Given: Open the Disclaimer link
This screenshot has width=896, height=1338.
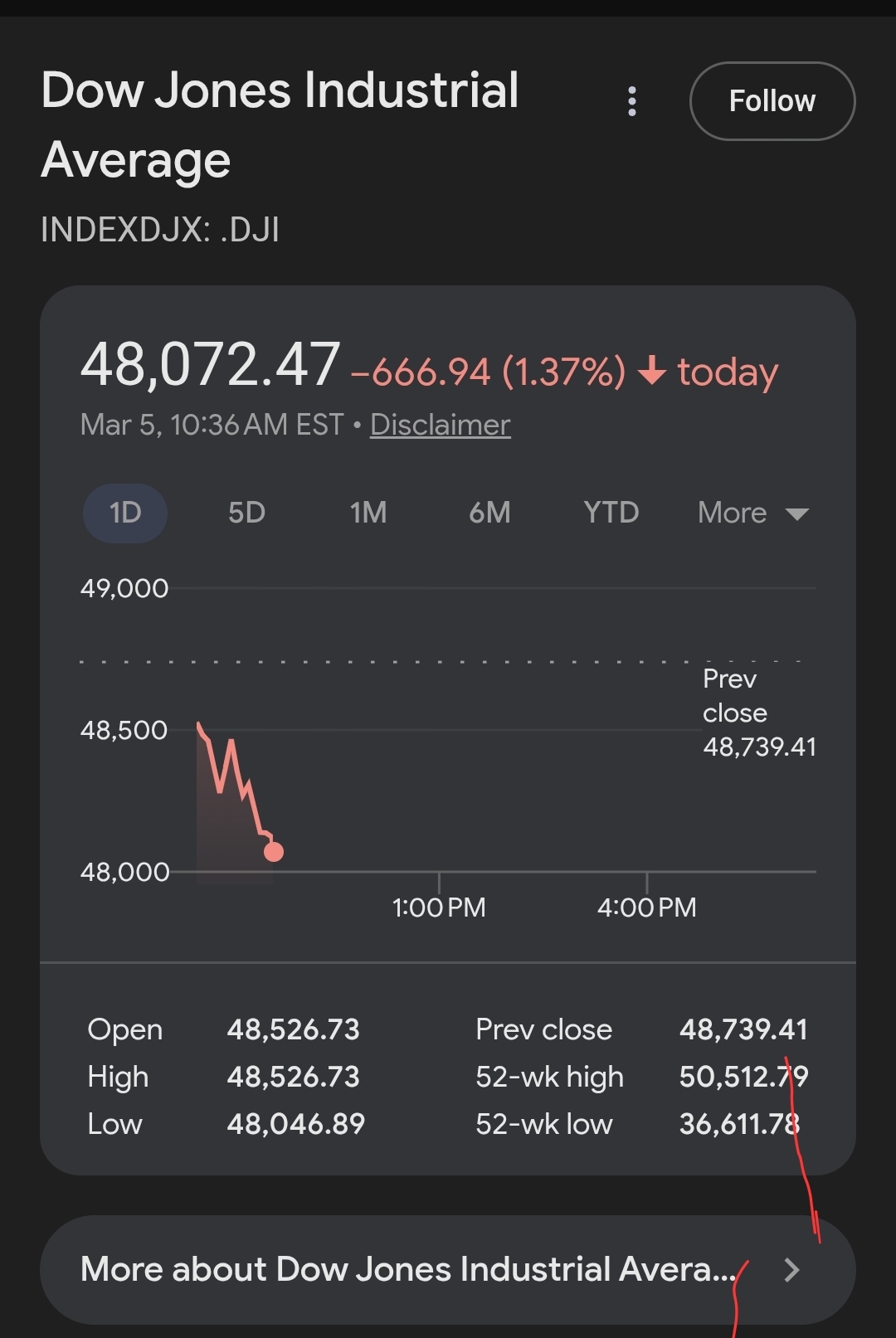Looking at the screenshot, I should (x=440, y=424).
